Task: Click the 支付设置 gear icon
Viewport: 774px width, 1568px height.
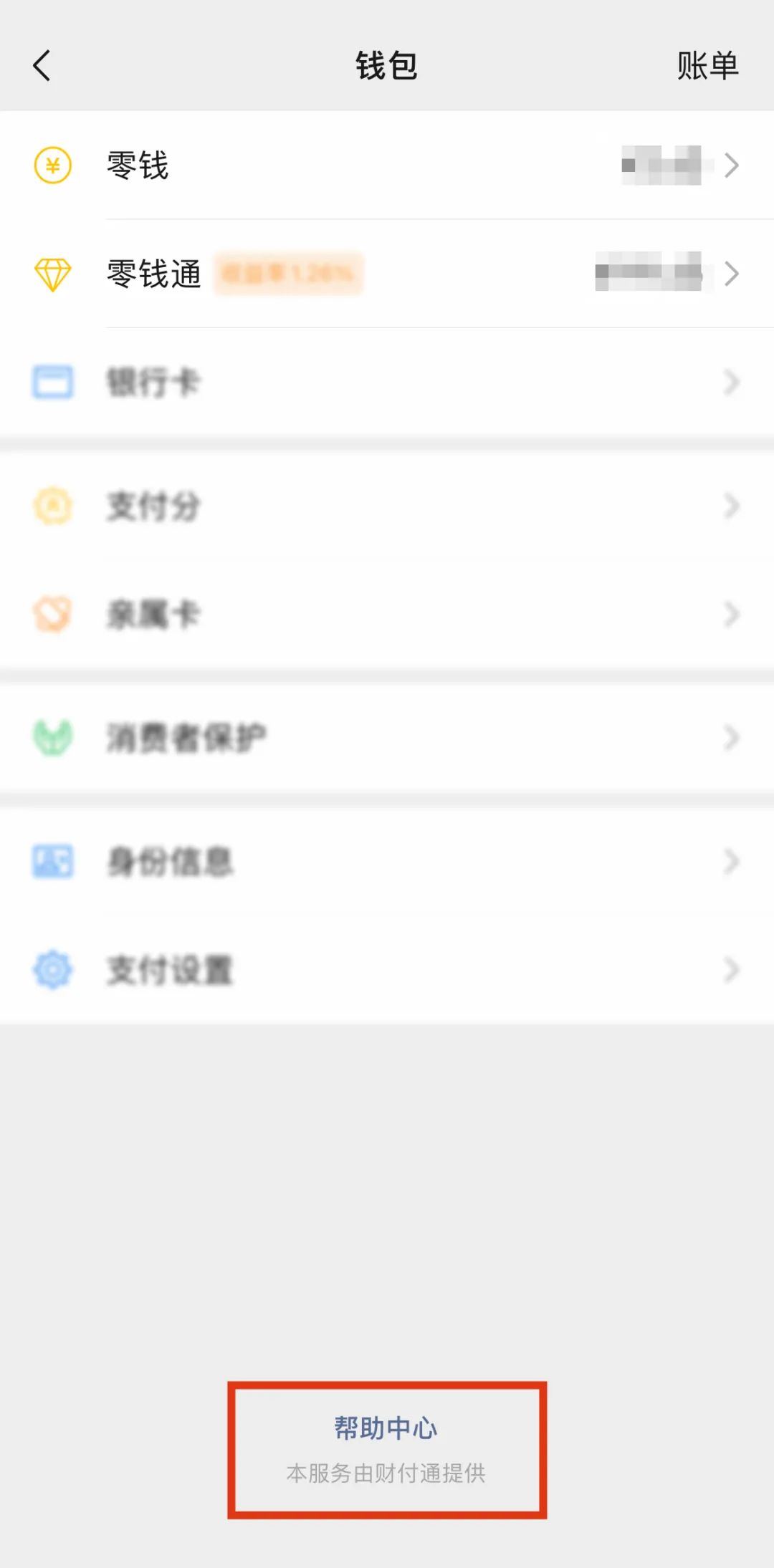Action: click(52, 971)
